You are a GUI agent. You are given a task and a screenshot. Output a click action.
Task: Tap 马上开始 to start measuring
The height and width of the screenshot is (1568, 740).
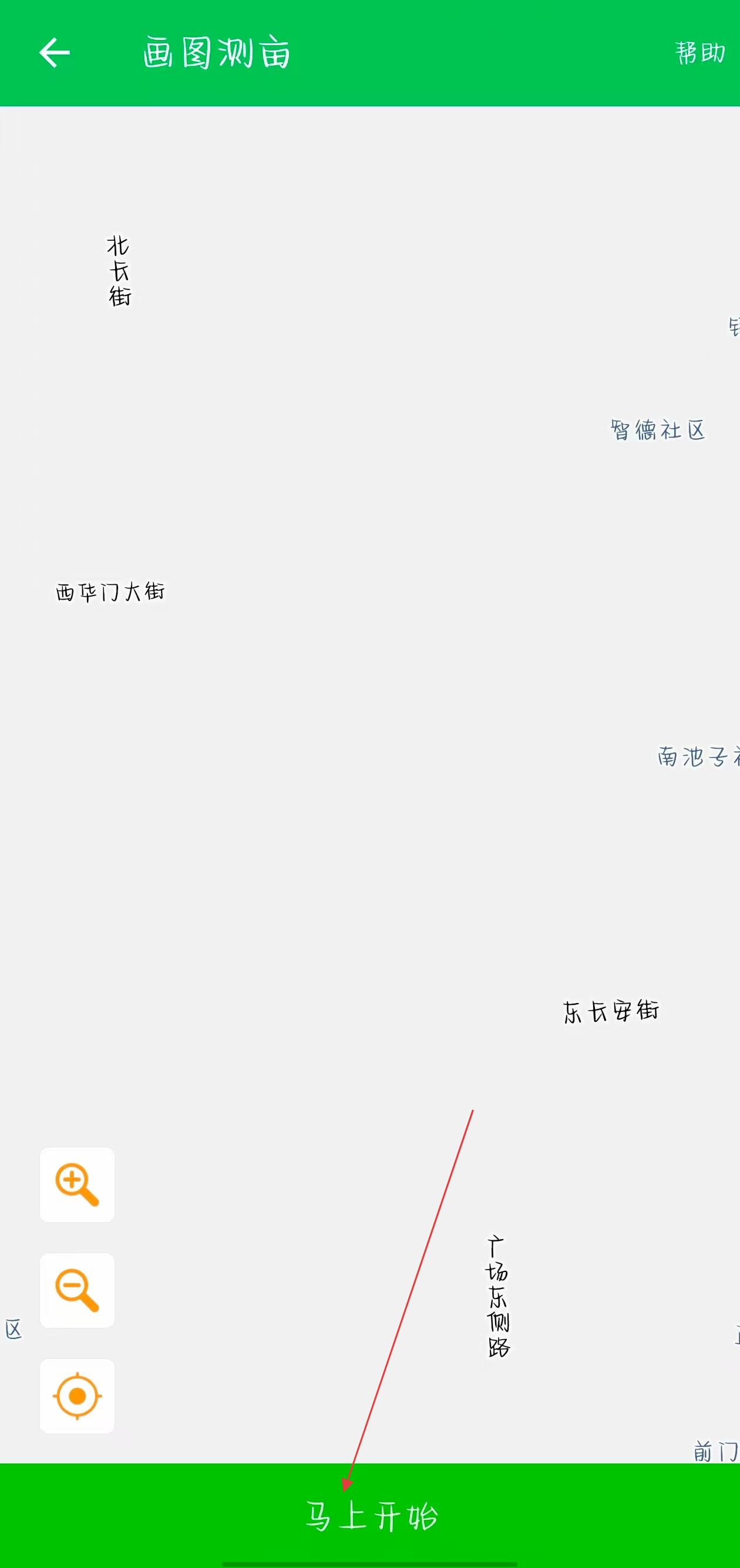click(370, 1515)
